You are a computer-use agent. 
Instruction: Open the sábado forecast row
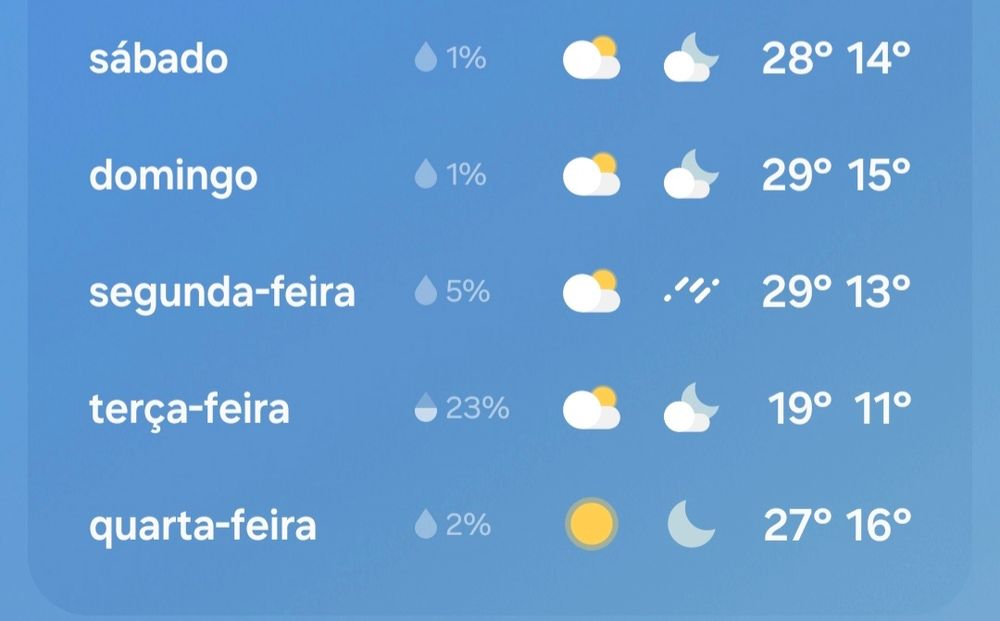(500, 58)
